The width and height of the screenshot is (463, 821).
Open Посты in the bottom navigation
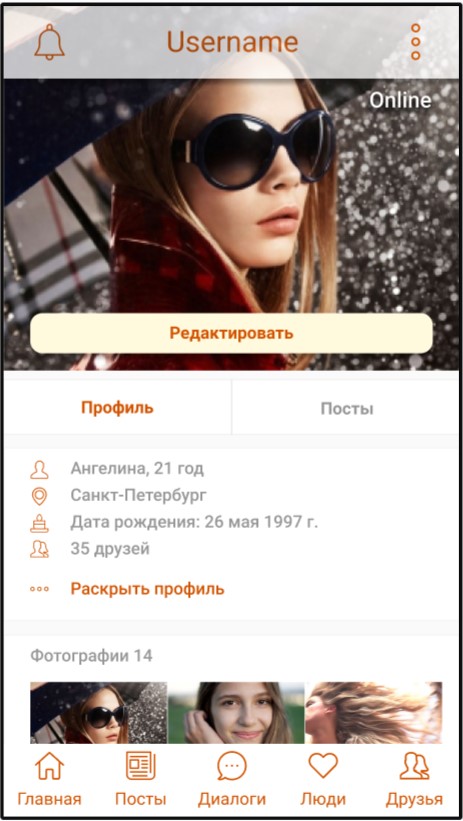click(140, 780)
